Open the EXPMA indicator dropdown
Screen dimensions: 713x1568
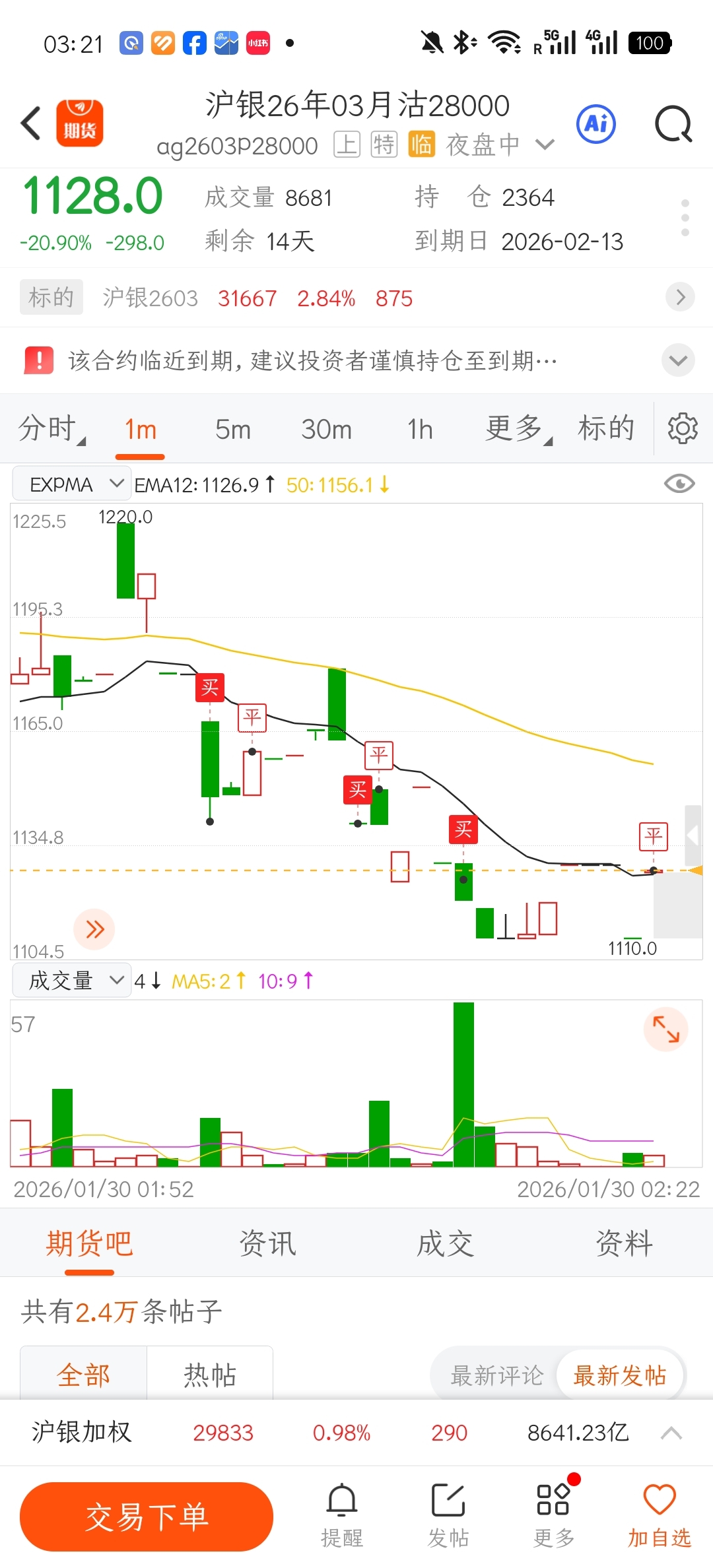[71, 484]
